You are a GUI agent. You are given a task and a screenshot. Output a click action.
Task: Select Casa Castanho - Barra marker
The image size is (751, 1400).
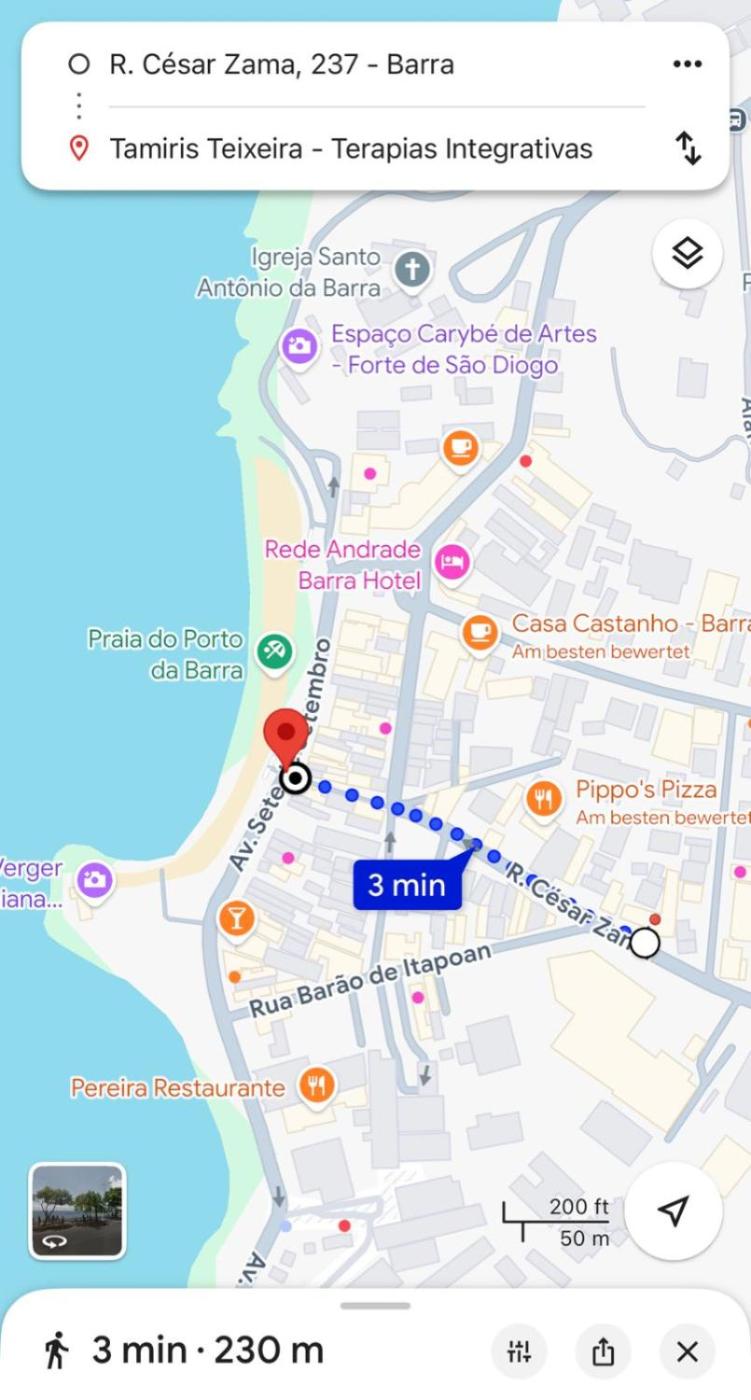[x=480, y=633]
